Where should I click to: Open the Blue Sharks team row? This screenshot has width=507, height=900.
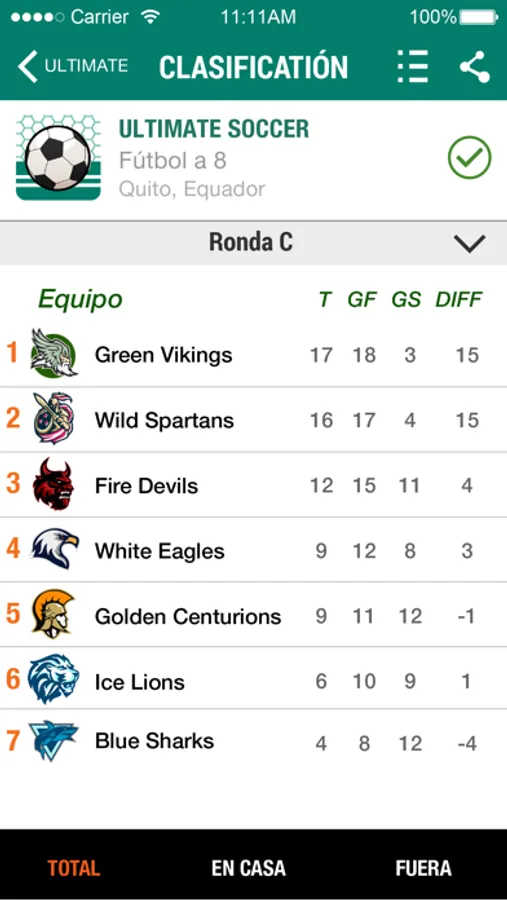coord(253,742)
